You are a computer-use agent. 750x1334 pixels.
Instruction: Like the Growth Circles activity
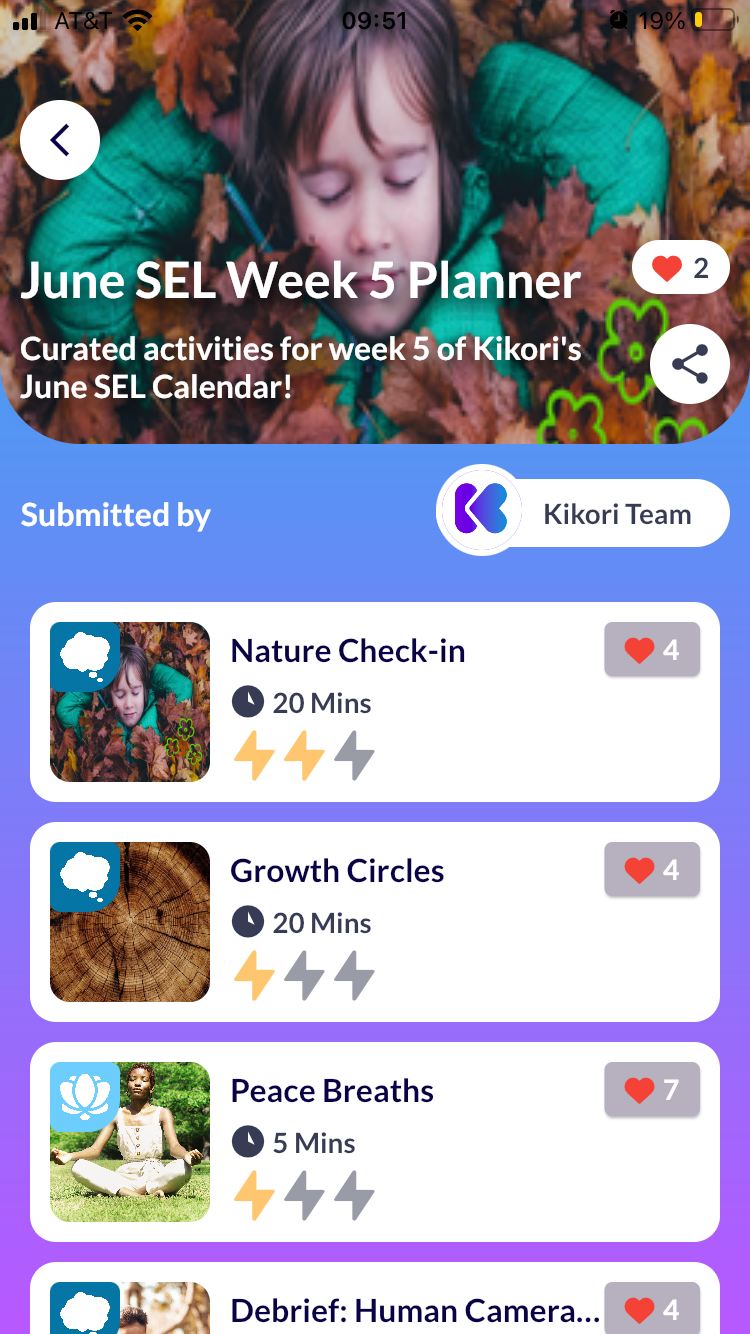tap(652, 870)
